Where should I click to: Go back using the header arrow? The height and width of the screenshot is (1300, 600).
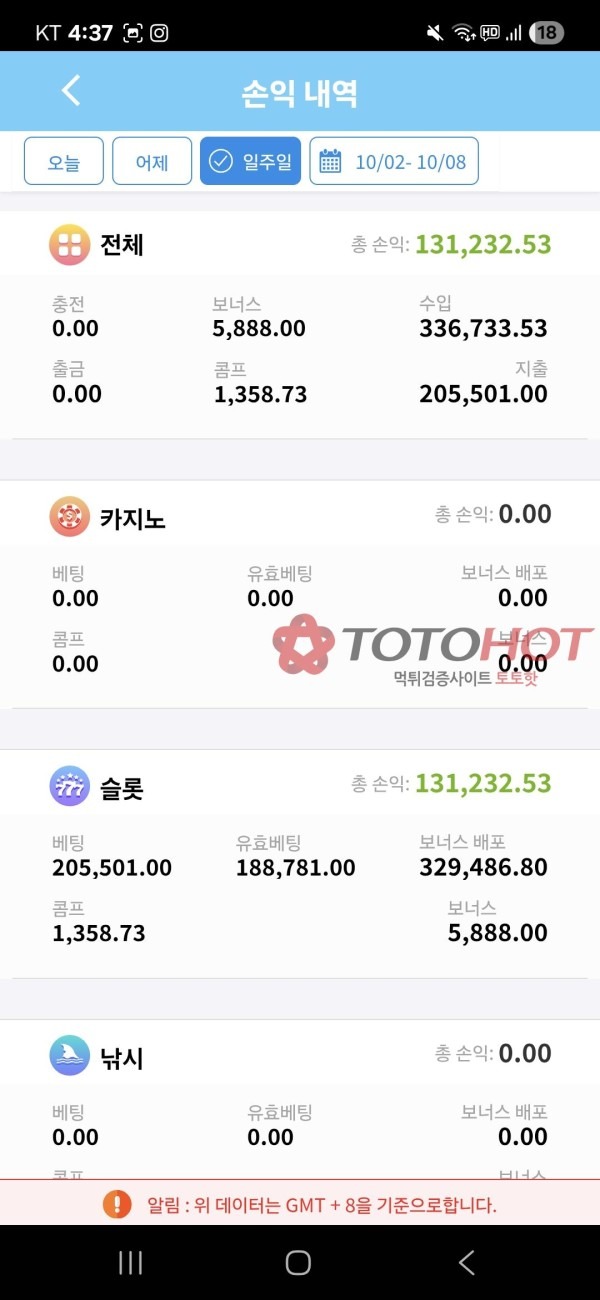pos(70,91)
